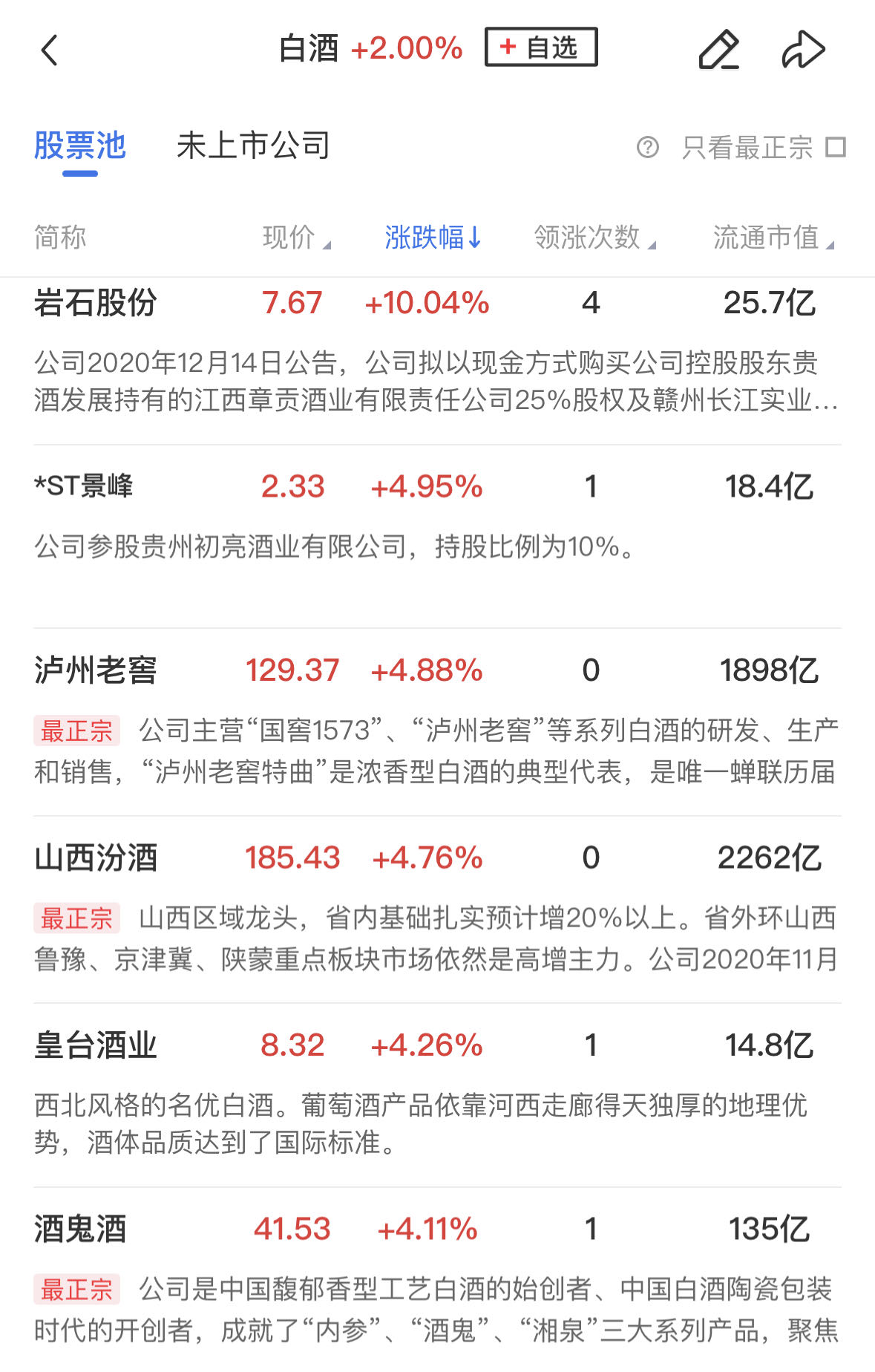This screenshot has height=1372, width=875.
Task: Open the edit pencil icon
Action: click(718, 50)
